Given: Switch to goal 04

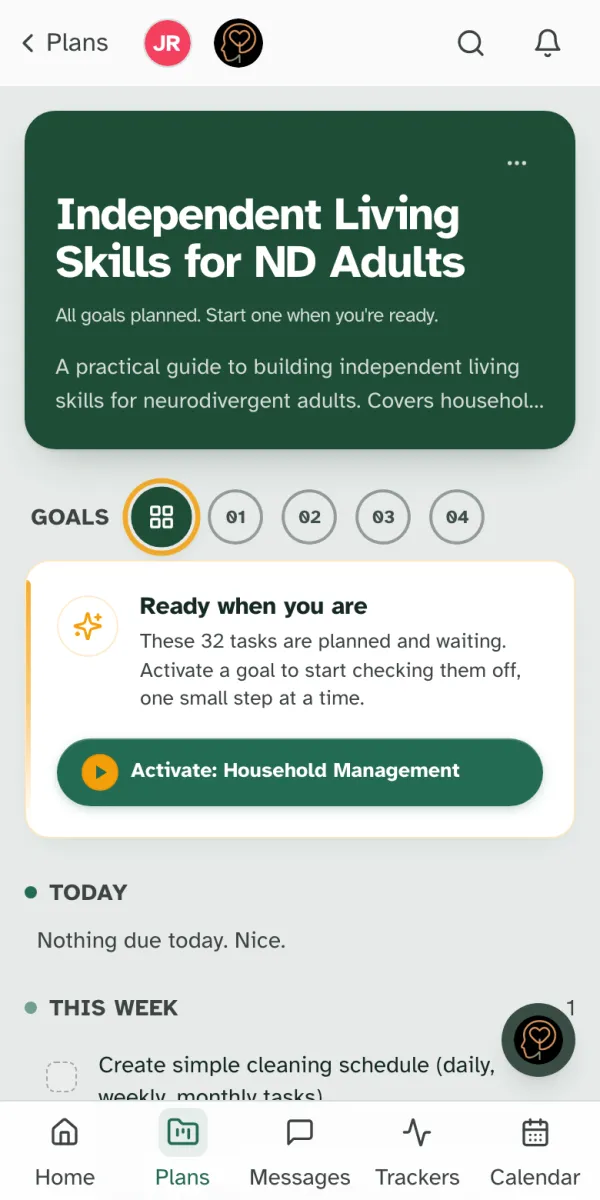Looking at the screenshot, I should (x=457, y=517).
